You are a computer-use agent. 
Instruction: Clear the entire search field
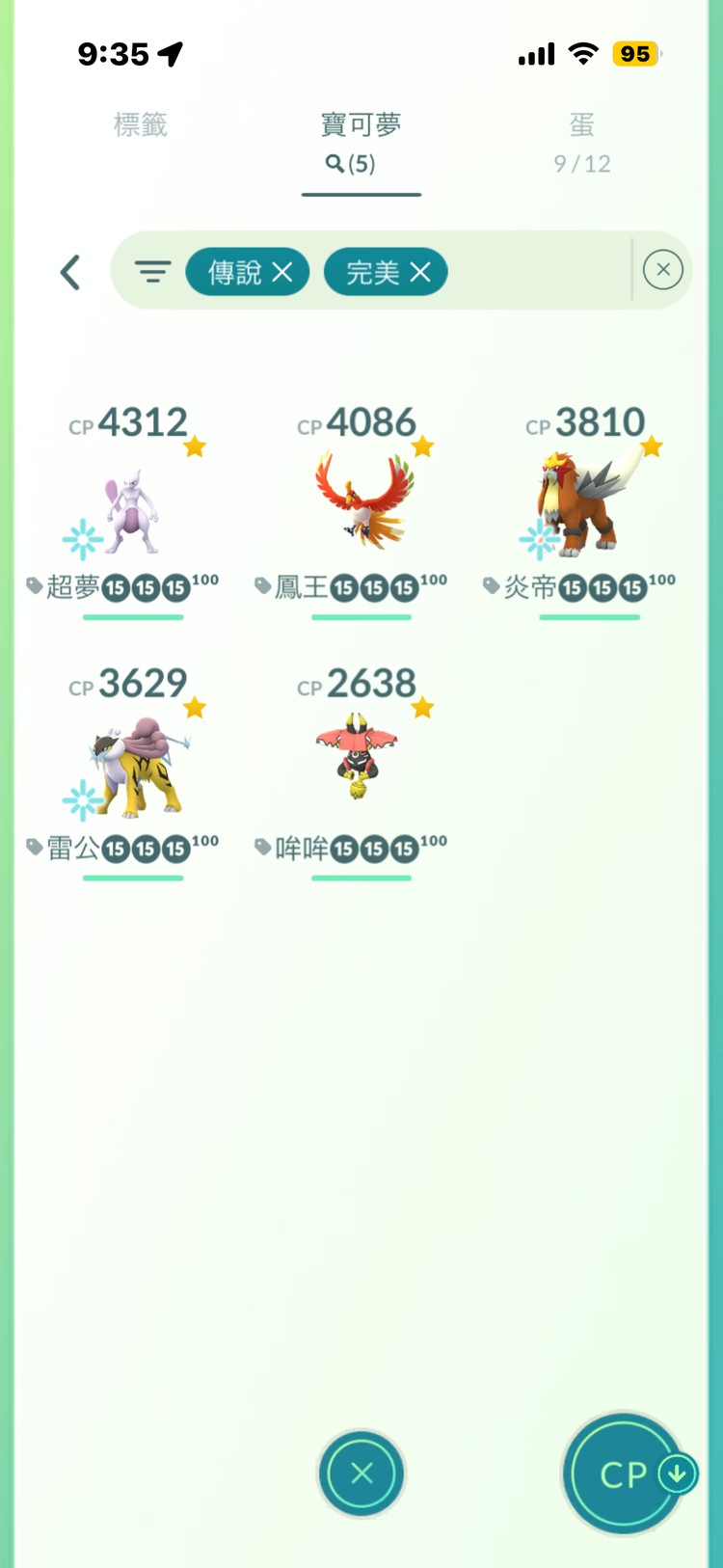click(662, 270)
